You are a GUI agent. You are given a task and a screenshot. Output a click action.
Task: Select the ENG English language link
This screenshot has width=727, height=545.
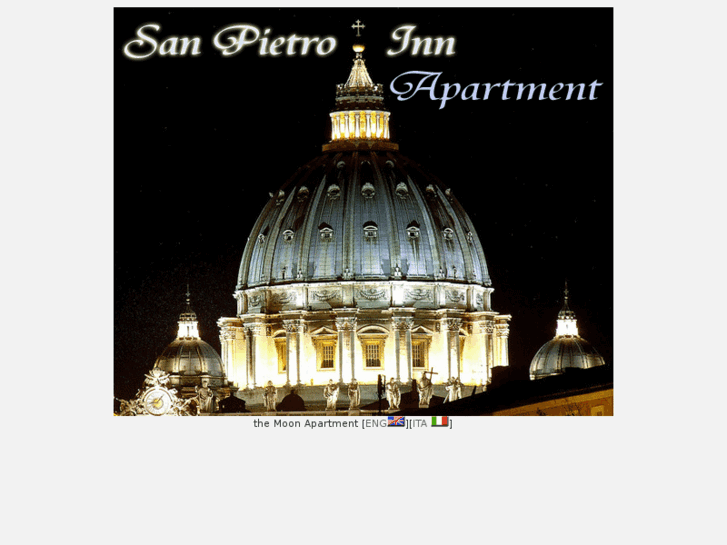384,423
